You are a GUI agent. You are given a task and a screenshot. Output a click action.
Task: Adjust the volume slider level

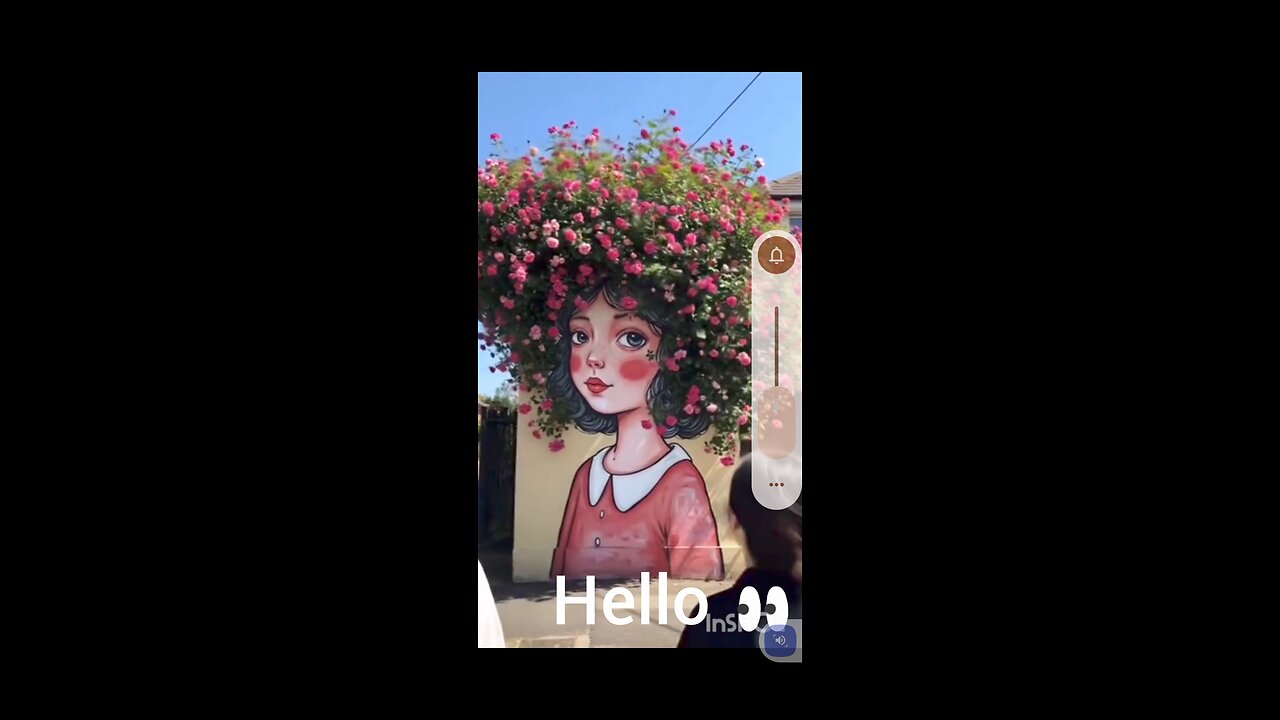tap(776, 380)
